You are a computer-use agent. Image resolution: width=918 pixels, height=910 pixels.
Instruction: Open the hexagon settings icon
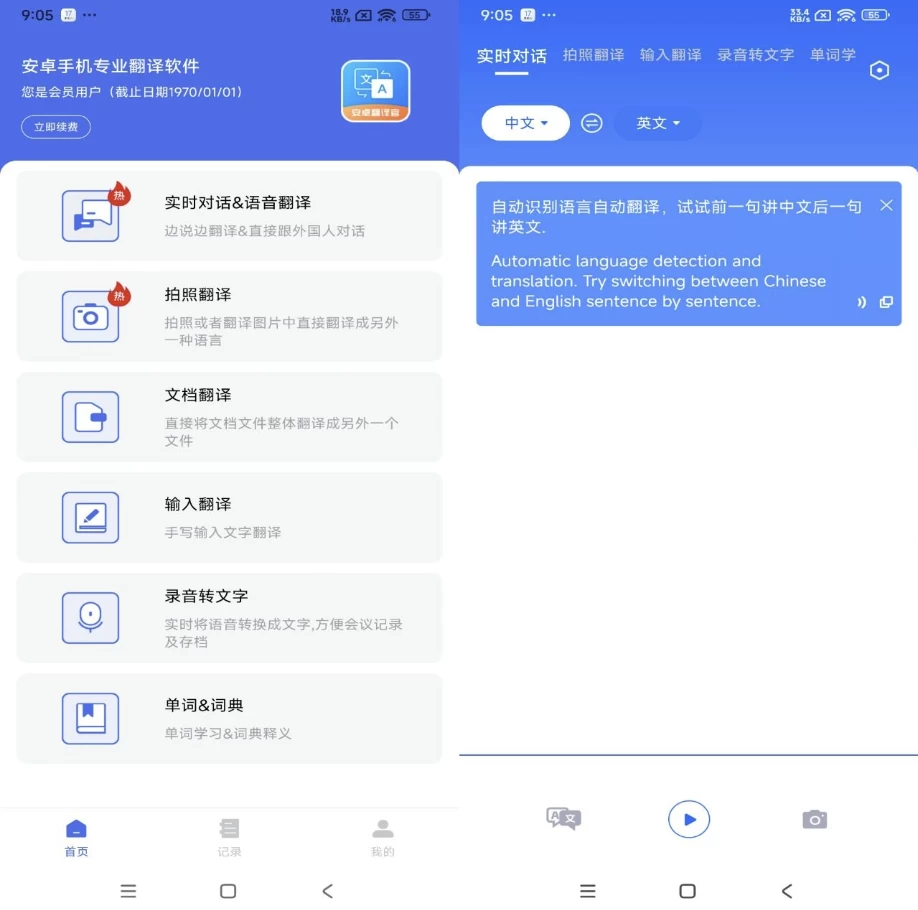click(x=879, y=70)
